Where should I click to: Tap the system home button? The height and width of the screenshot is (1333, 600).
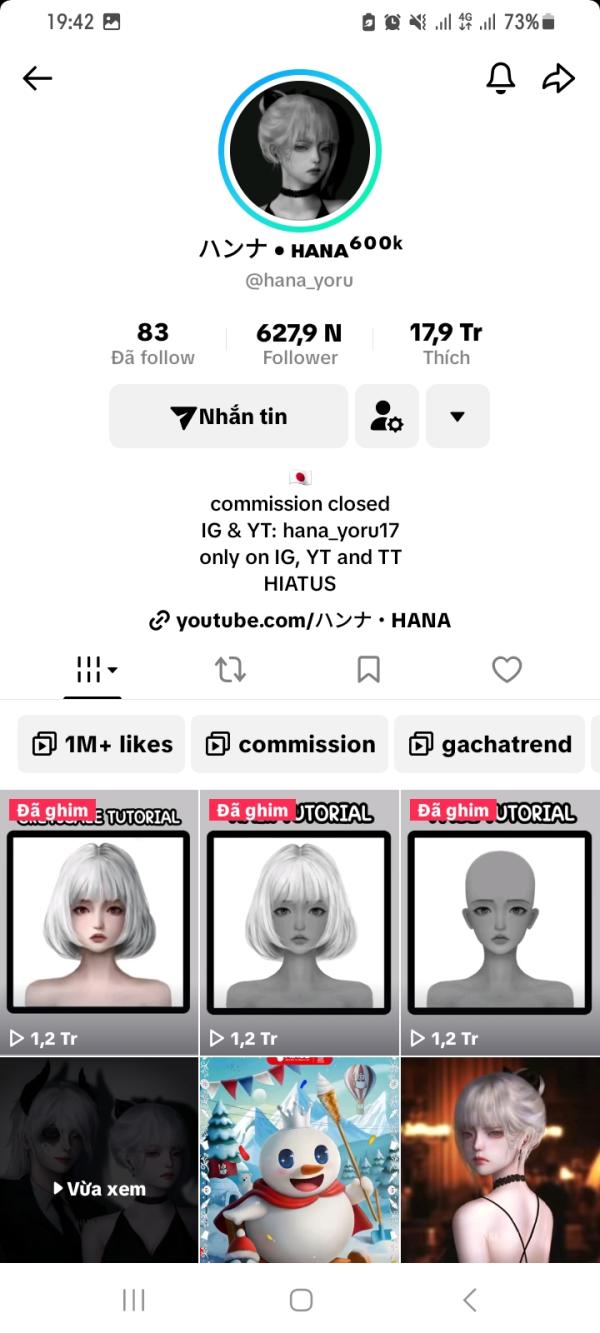300,1299
